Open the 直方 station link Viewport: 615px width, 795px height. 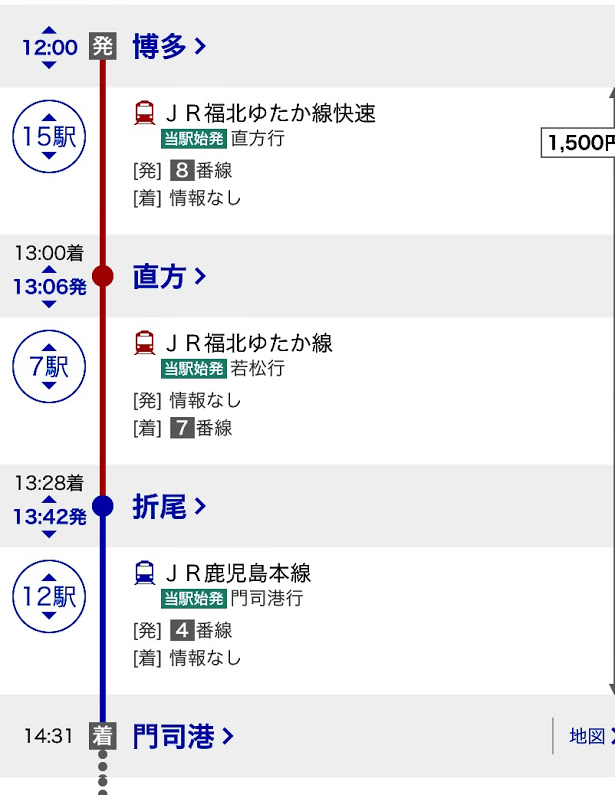[x=169, y=277]
